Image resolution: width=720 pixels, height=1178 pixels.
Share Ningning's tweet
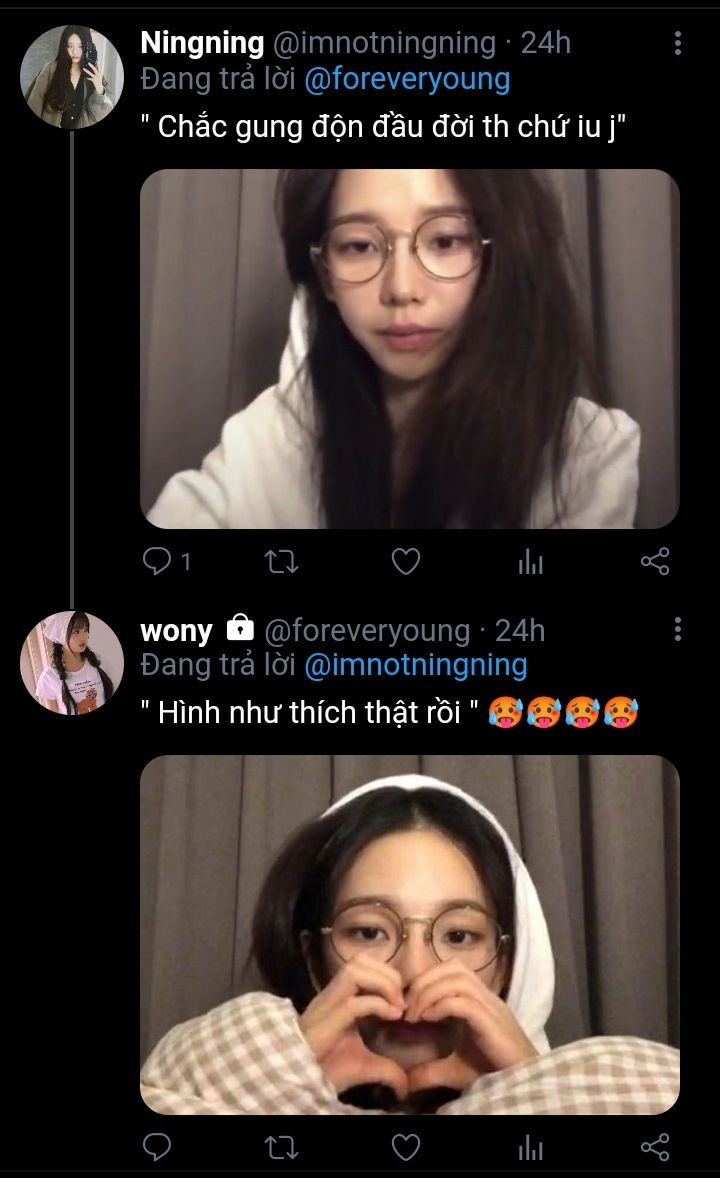pos(654,562)
